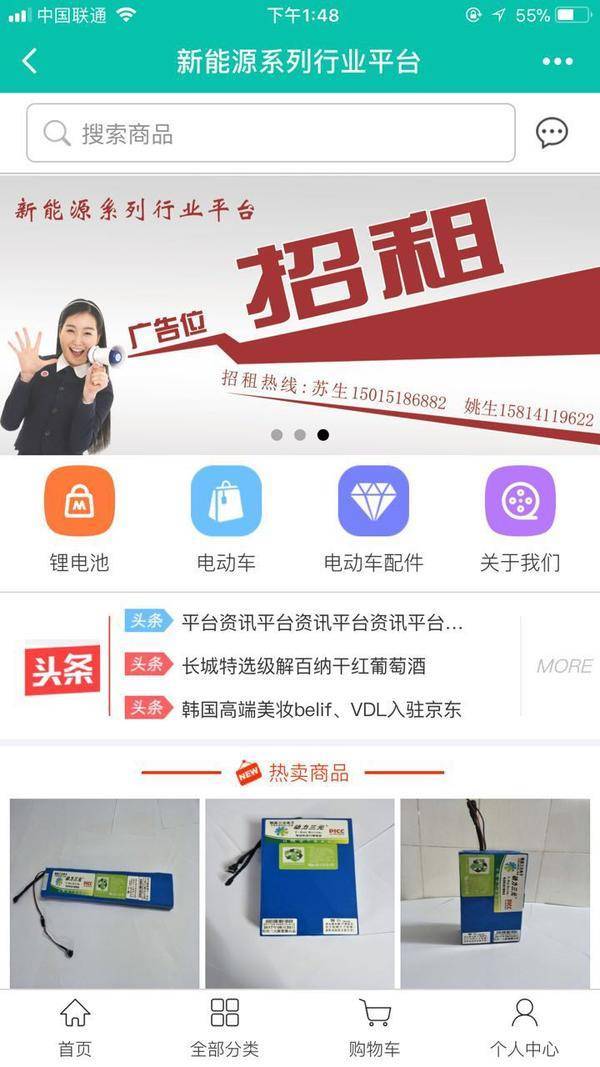Open headline 韩国高端美妆belif、VDL入驻京东

pos(320,709)
